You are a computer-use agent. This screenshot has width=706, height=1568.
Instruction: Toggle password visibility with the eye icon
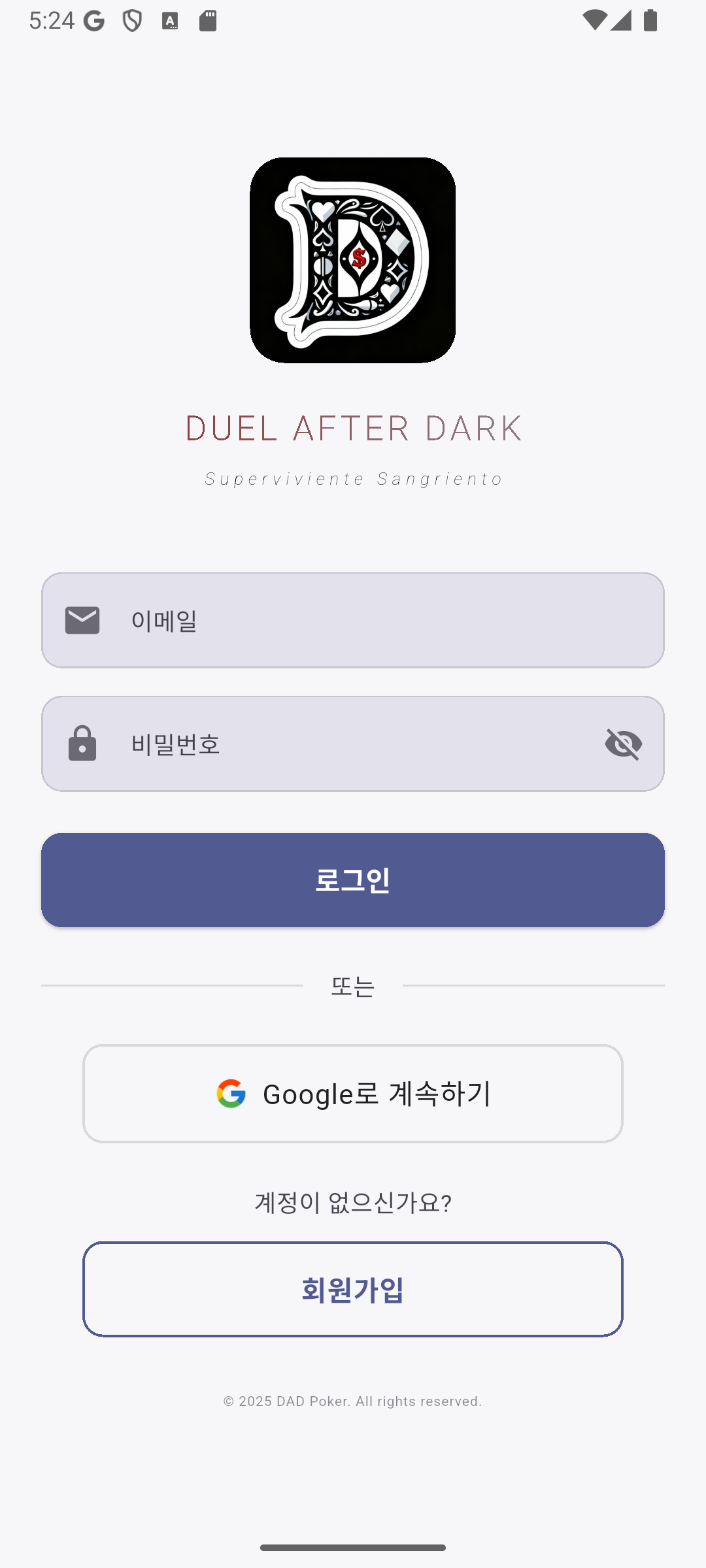tap(624, 743)
